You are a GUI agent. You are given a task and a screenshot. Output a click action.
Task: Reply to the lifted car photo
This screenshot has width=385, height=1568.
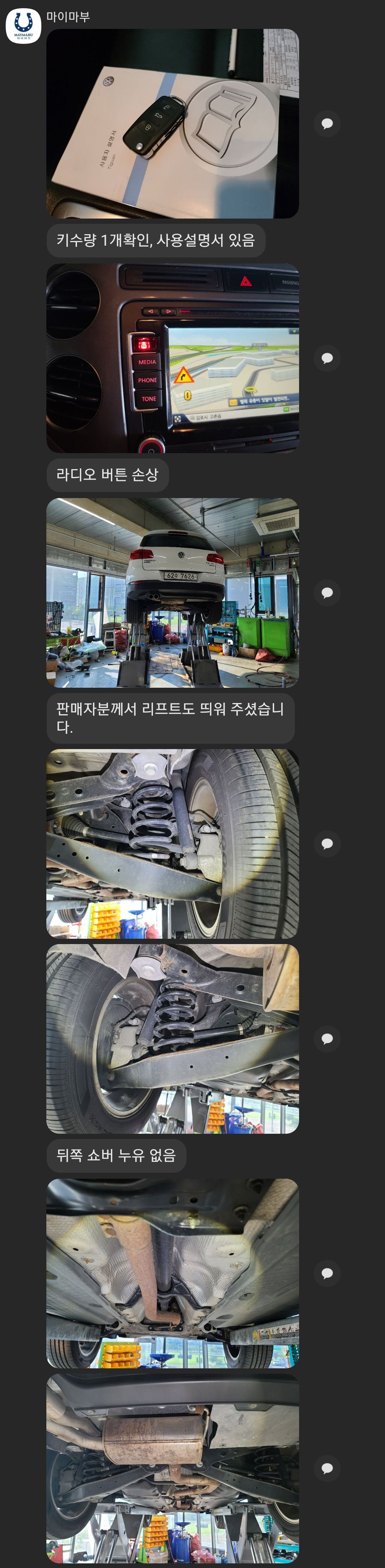327,593
